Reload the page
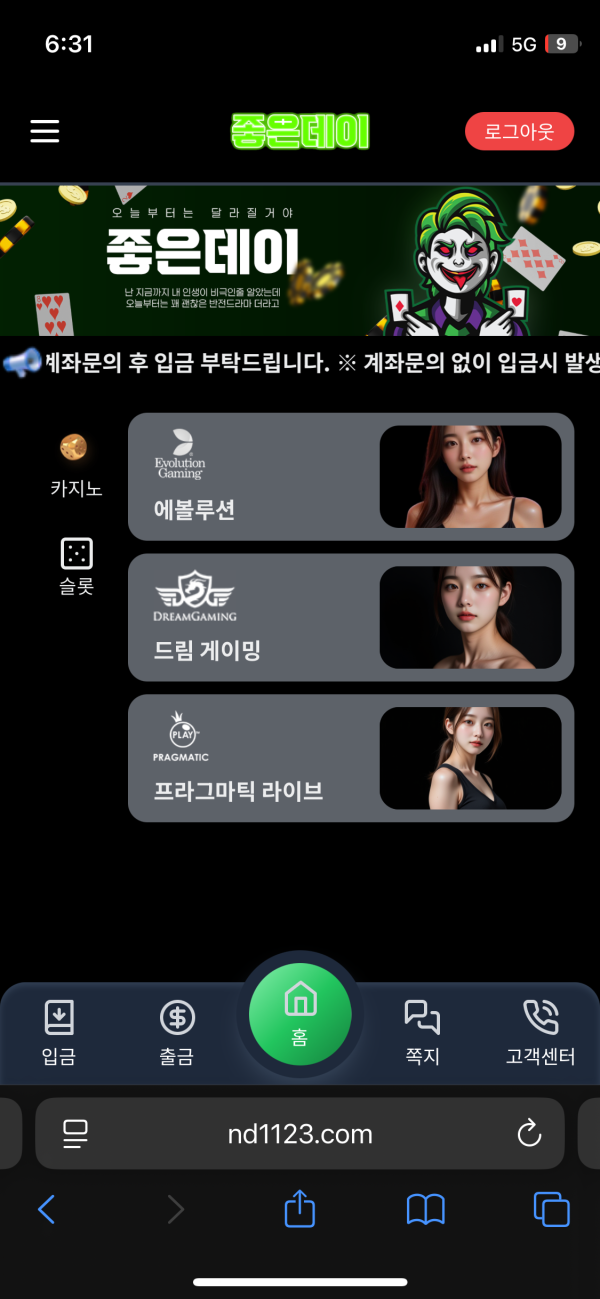 pos(528,1134)
